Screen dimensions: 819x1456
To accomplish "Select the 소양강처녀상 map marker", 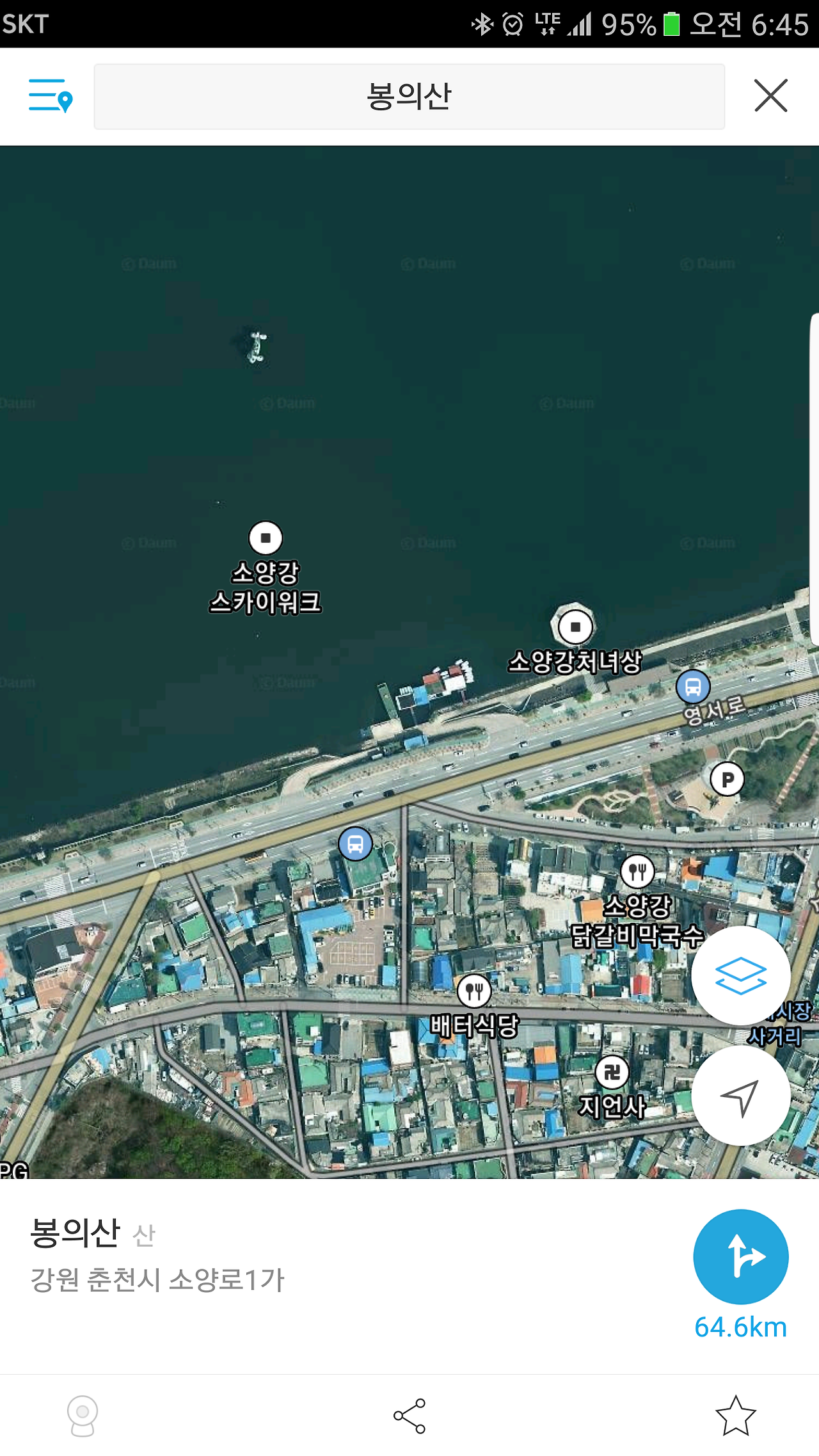I will [x=575, y=627].
